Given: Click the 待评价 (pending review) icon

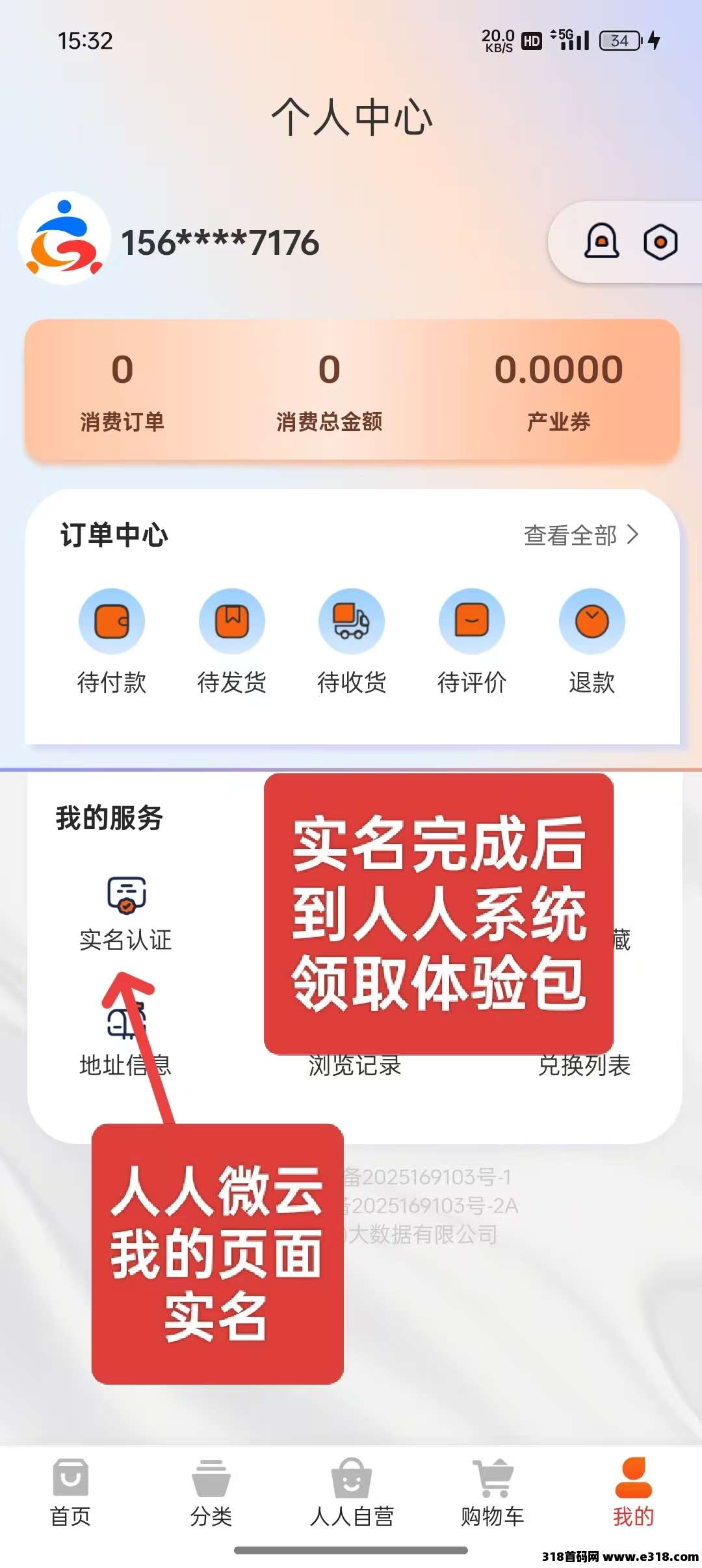Looking at the screenshot, I should [x=471, y=621].
